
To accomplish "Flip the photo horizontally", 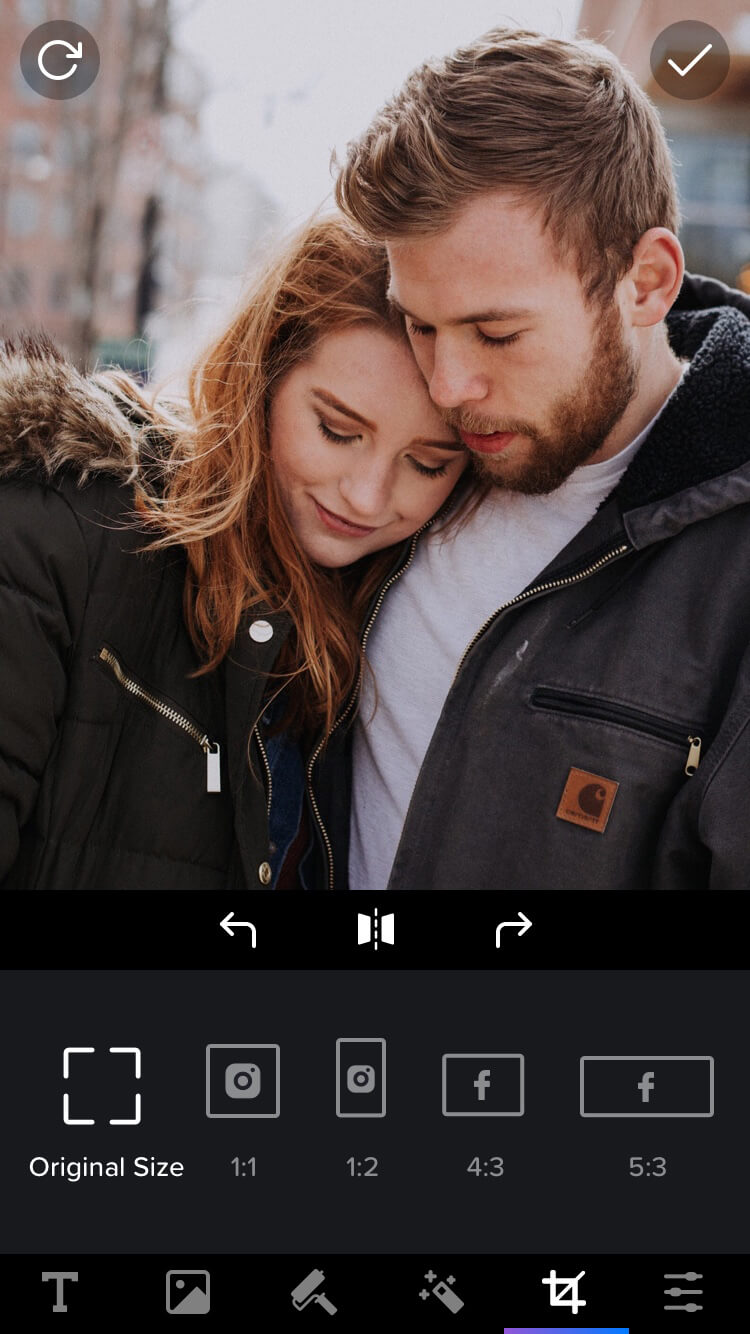I will tap(376, 930).
